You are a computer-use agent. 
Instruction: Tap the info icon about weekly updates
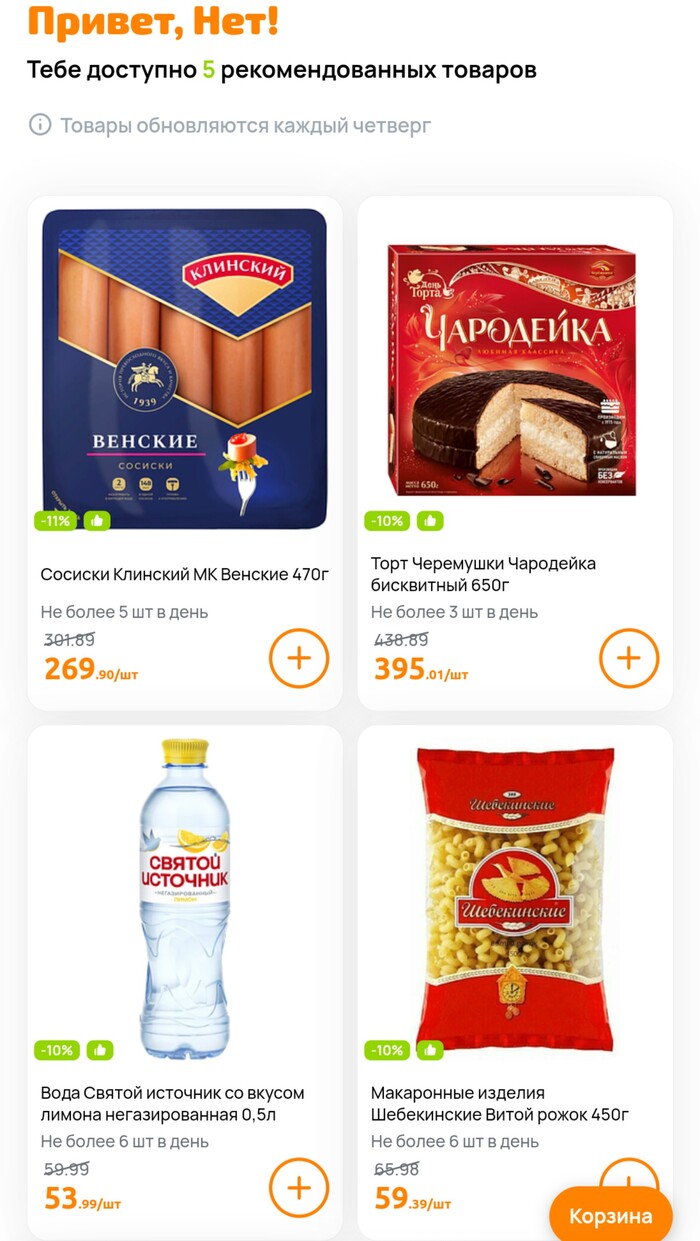[40, 125]
